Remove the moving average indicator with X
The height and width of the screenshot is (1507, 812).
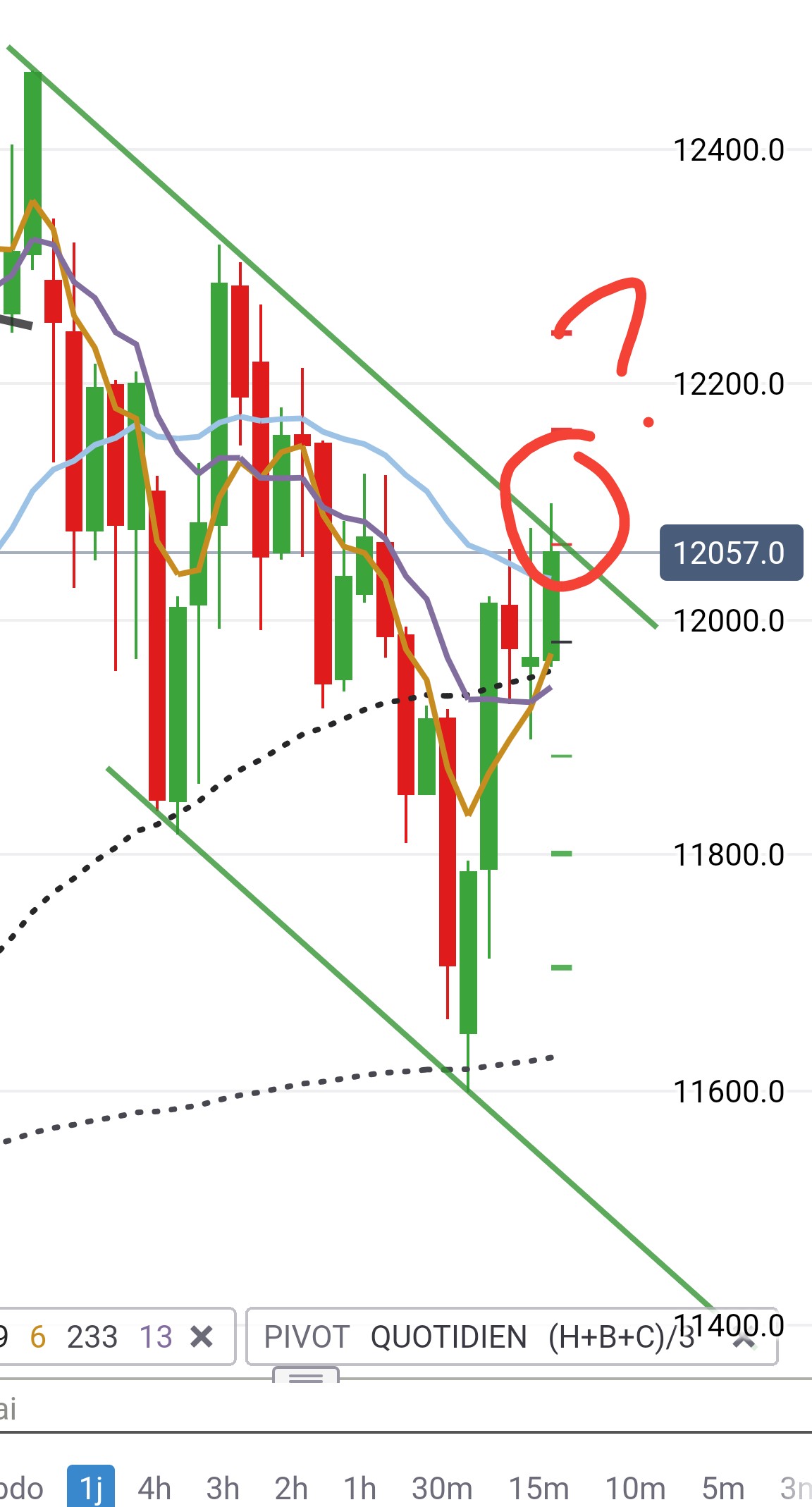202,1336
